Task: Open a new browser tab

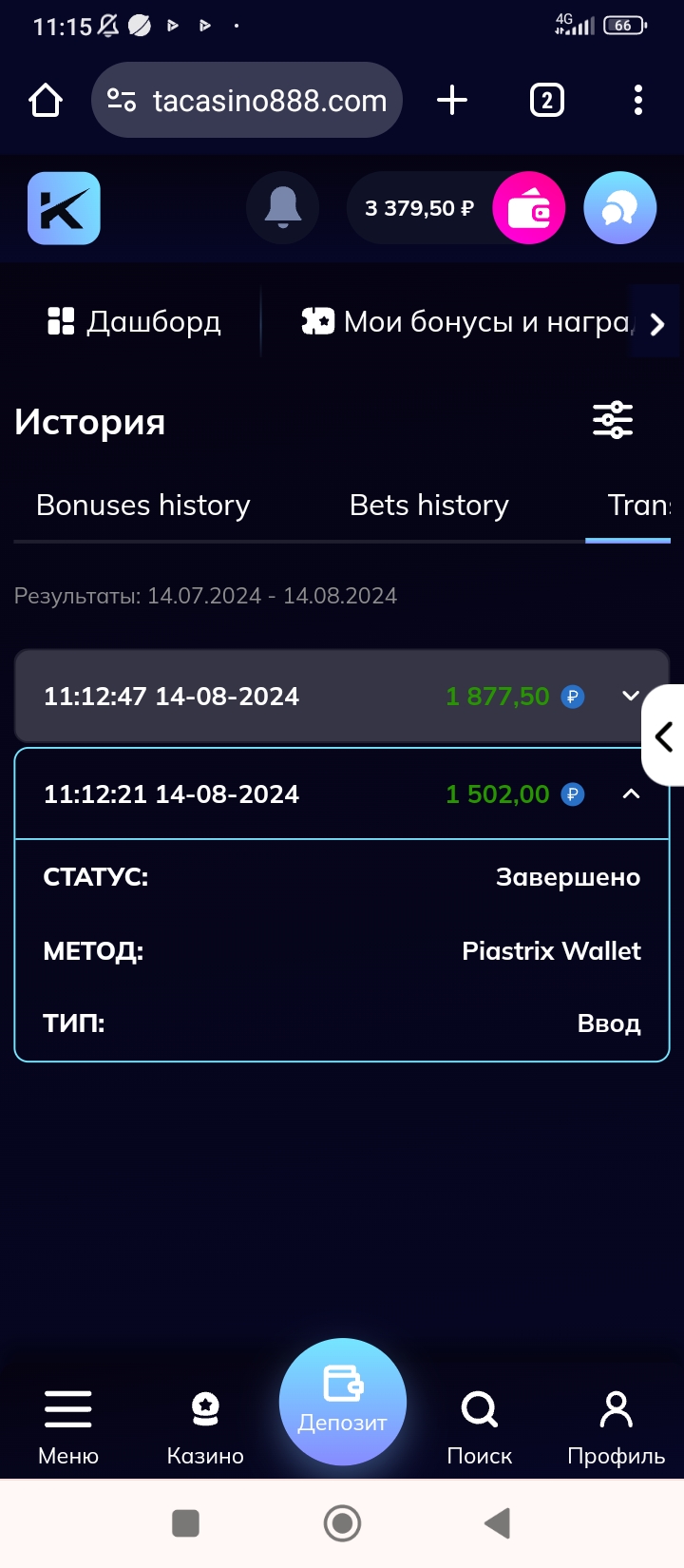Action: click(x=452, y=100)
